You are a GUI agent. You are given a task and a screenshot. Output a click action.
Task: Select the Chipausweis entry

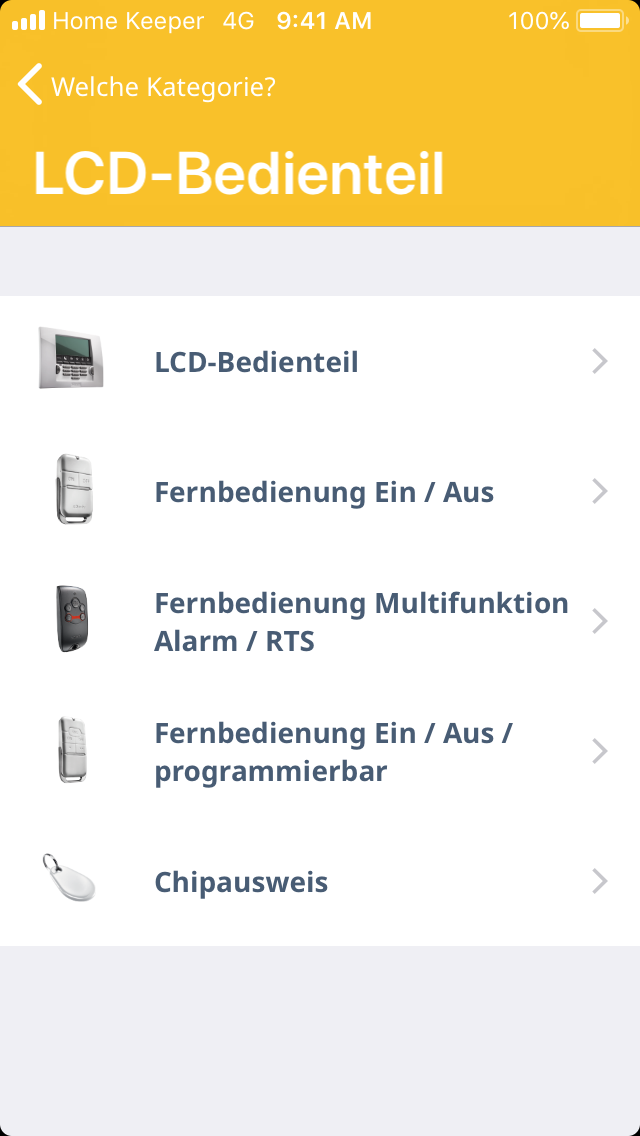click(320, 882)
